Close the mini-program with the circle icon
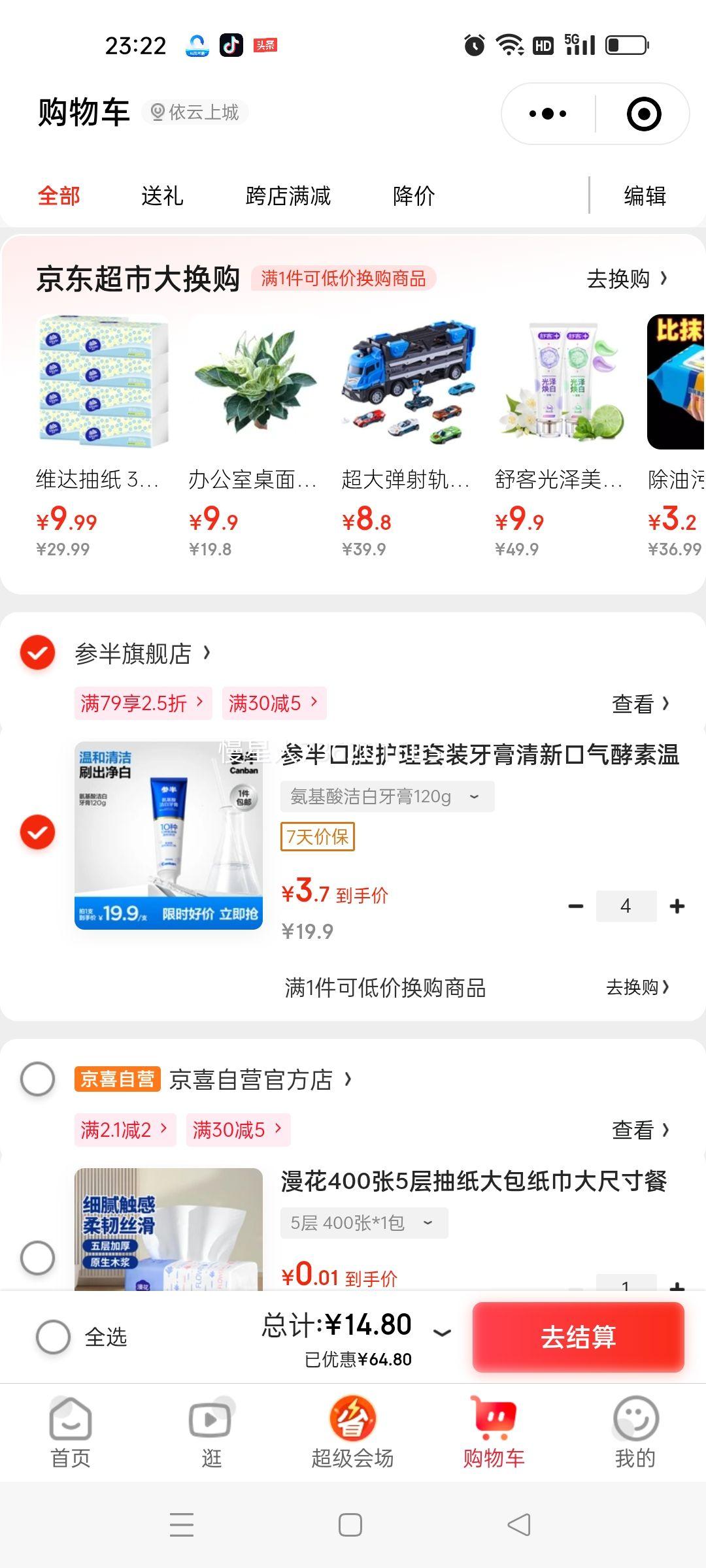The height and width of the screenshot is (1568, 706). (x=644, y=114)
